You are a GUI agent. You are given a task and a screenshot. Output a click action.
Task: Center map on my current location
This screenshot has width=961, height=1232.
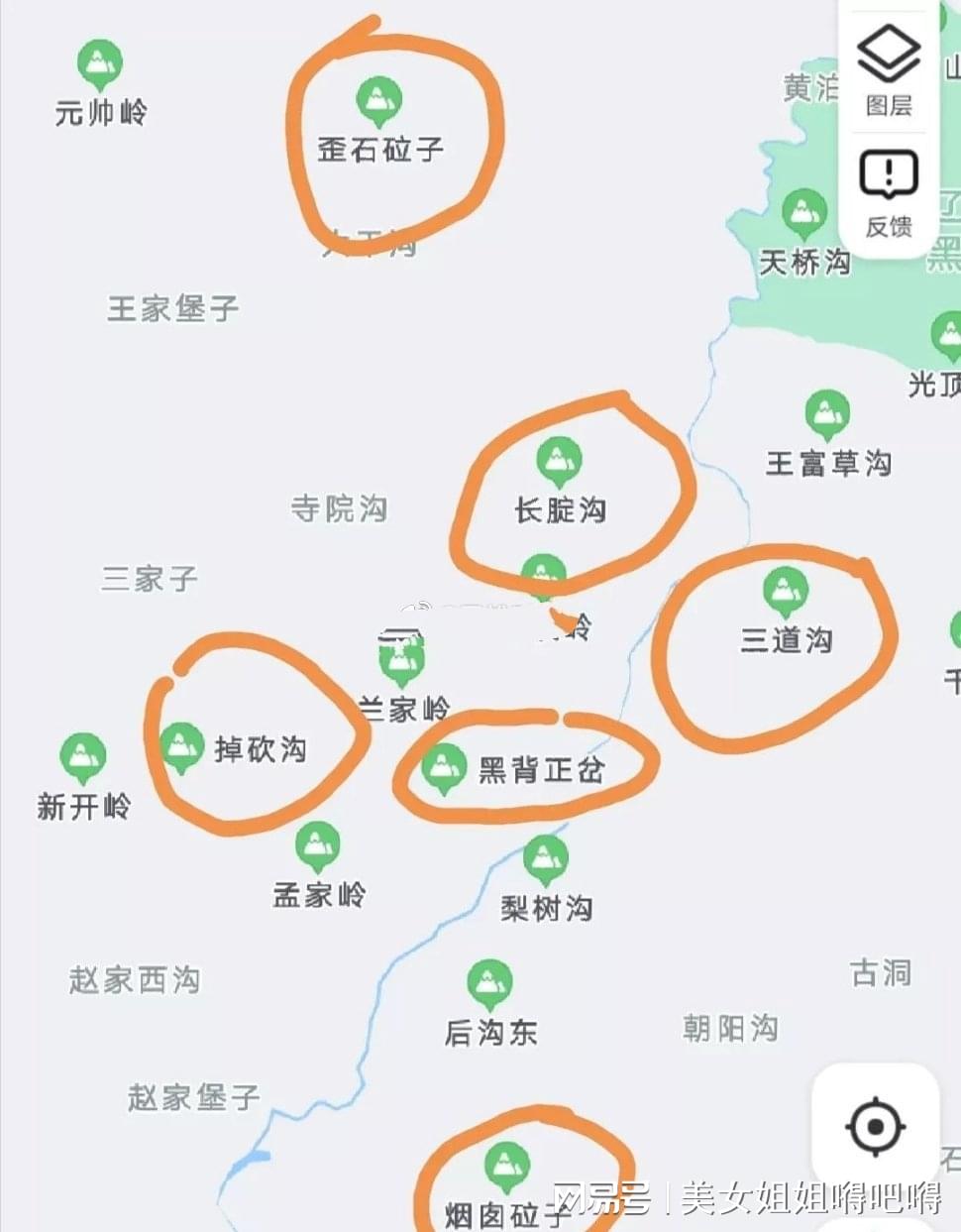[875, 1127]
